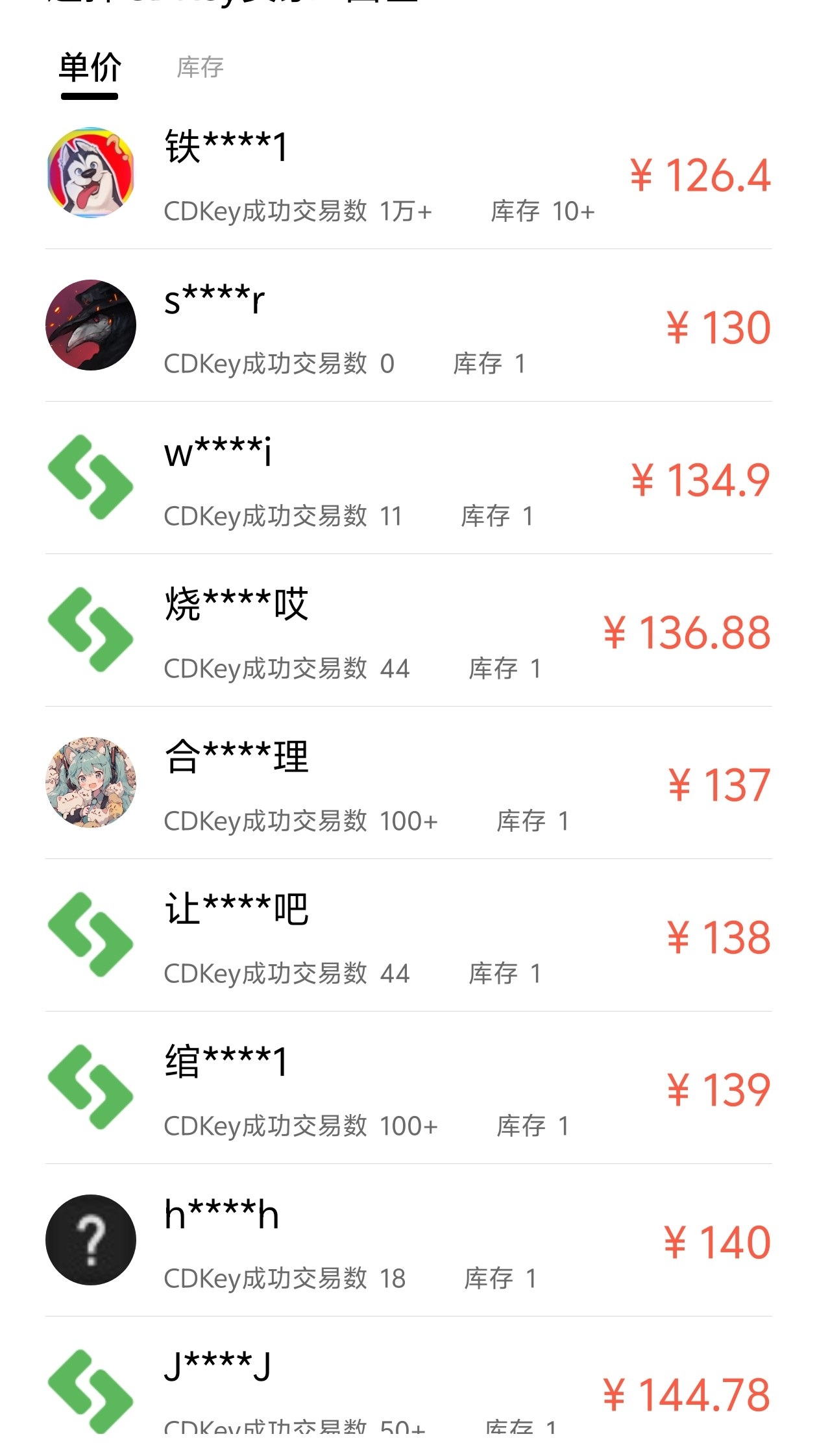The width and height of the screenshot is (817, 1456).
Task: Switch to the 单价 sort tab
Action: tap(90, 68)
